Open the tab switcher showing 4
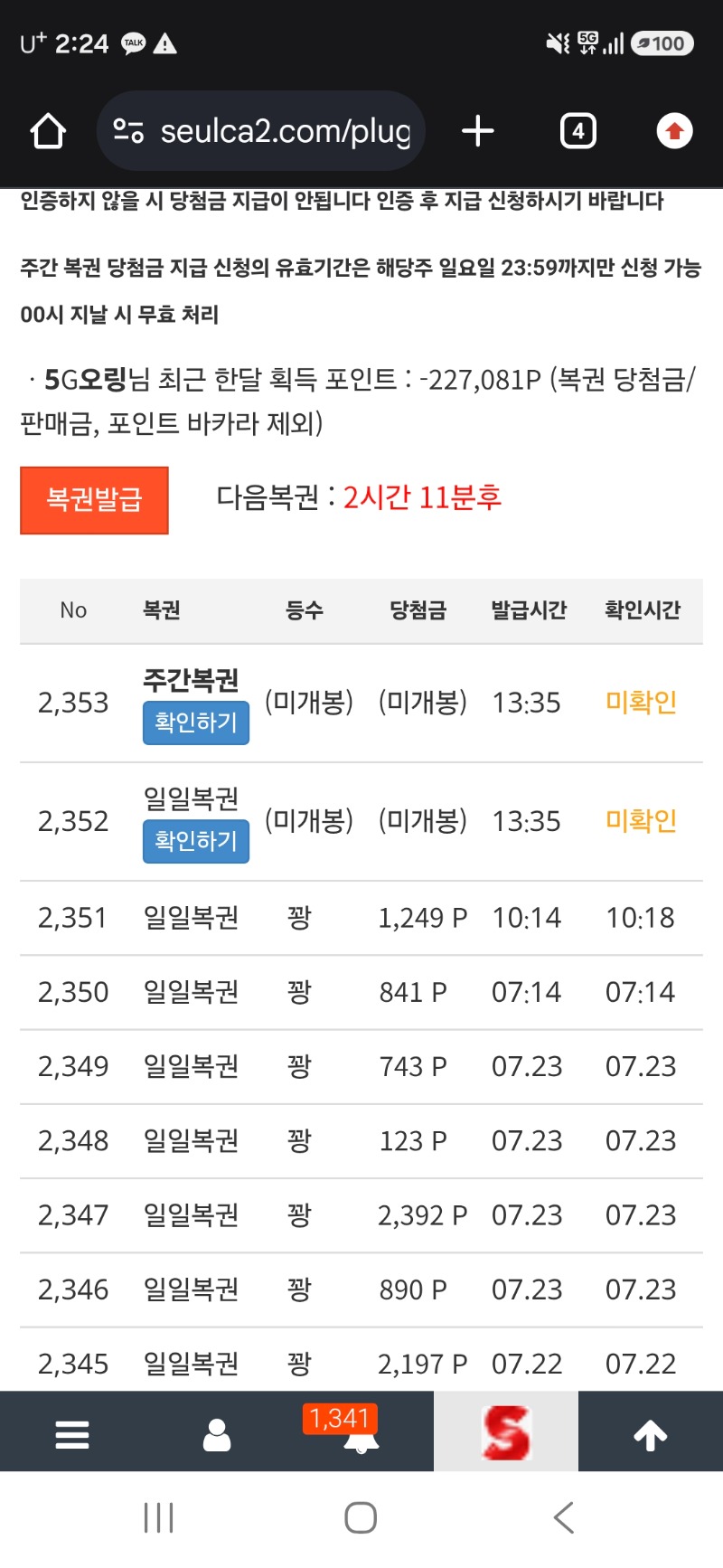Image resolution: width=723 pixels, height=1568 pixels. click(578, 131)
